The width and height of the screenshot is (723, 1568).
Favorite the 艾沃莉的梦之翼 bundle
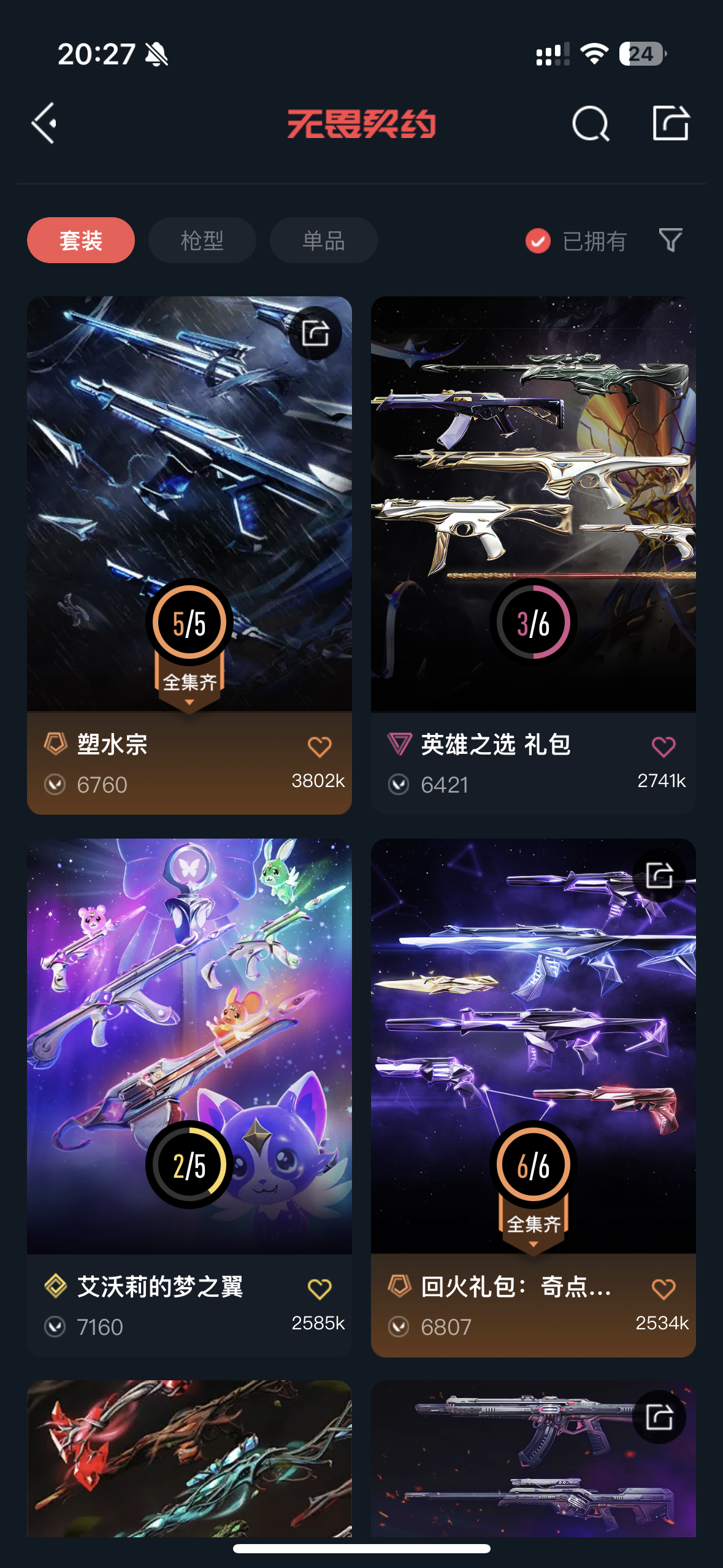[x=319, y=1289]
